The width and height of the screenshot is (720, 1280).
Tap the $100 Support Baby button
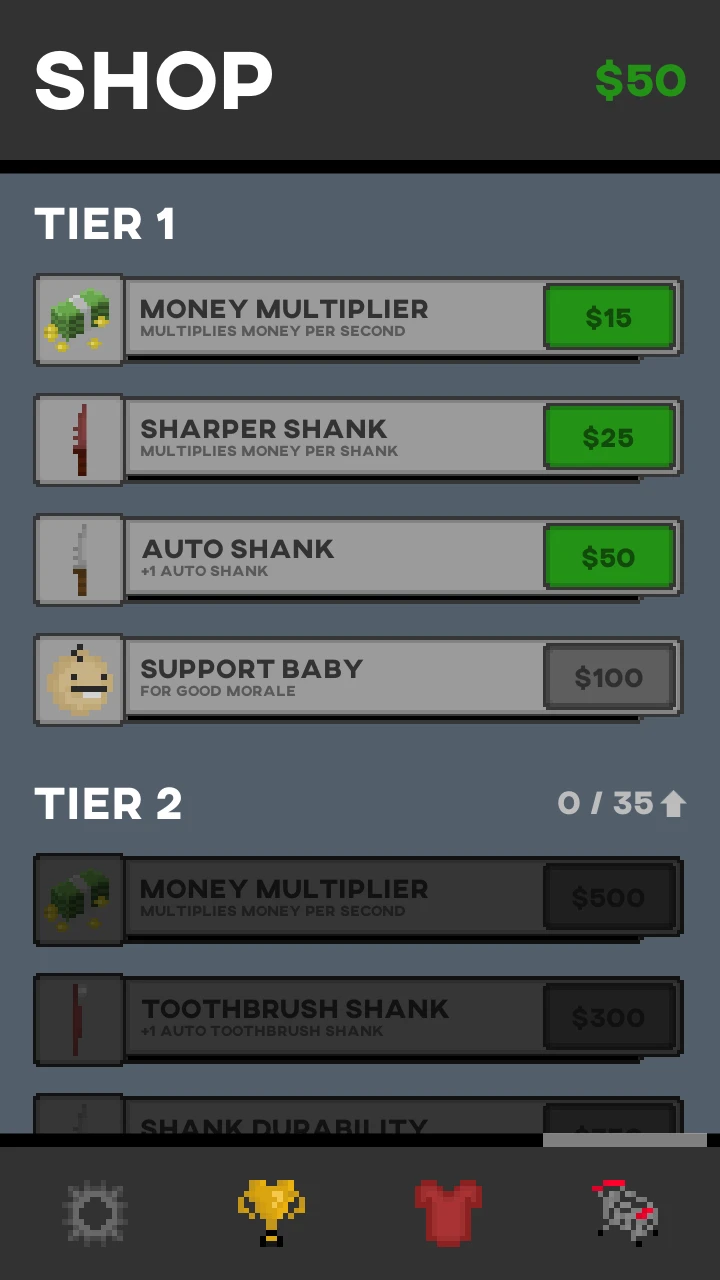pos(609,678)
